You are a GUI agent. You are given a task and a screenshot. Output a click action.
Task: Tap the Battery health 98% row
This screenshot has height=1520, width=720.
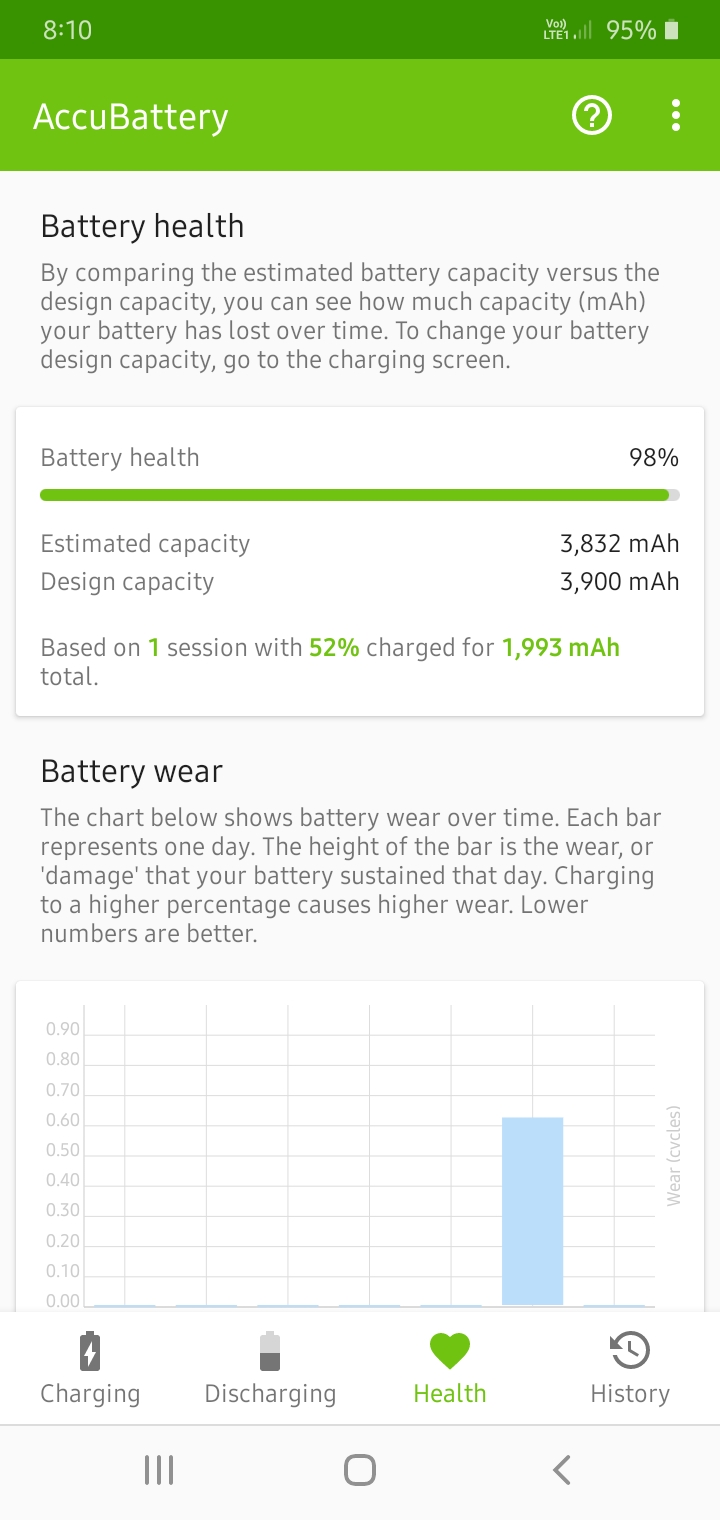pos(360,457)
